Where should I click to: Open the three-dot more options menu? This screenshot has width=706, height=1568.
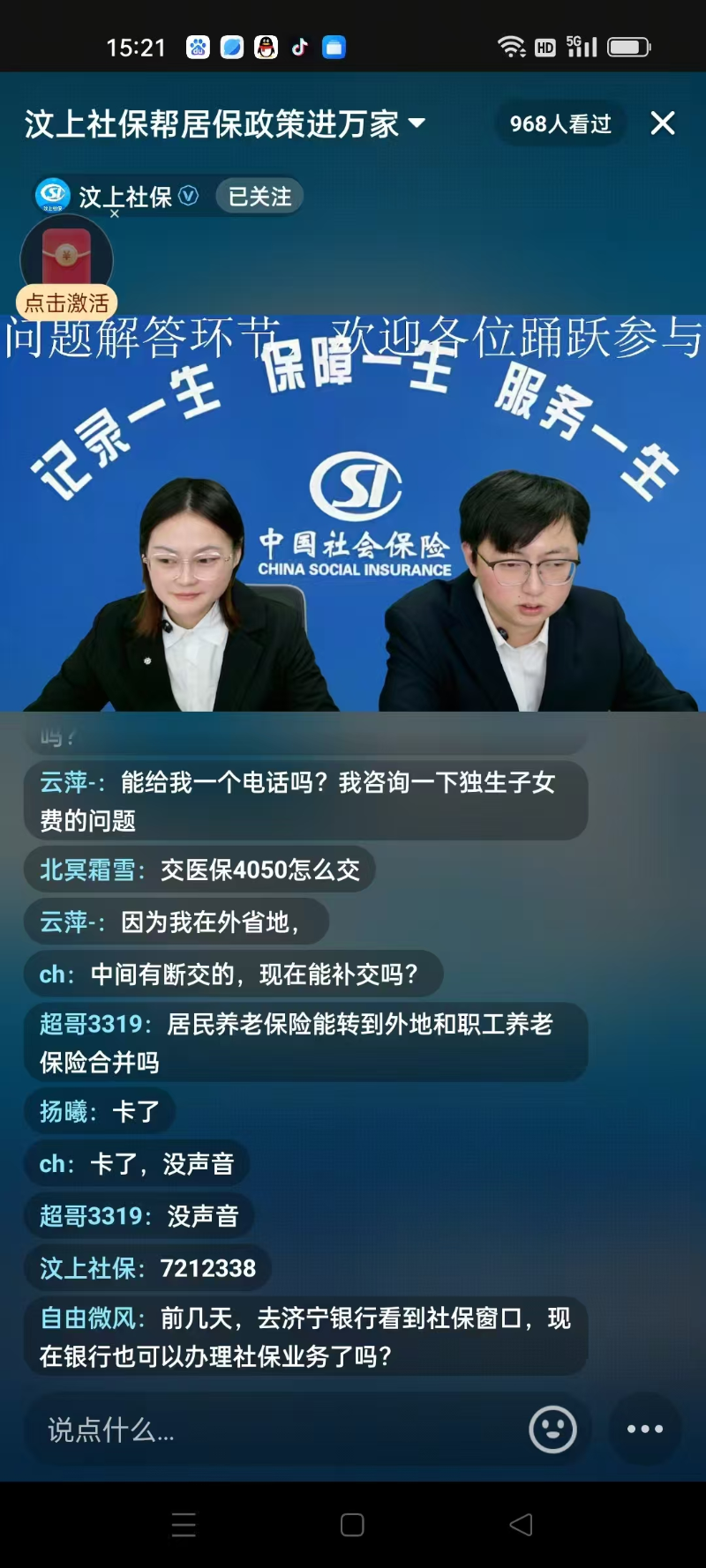(645, 1429)
